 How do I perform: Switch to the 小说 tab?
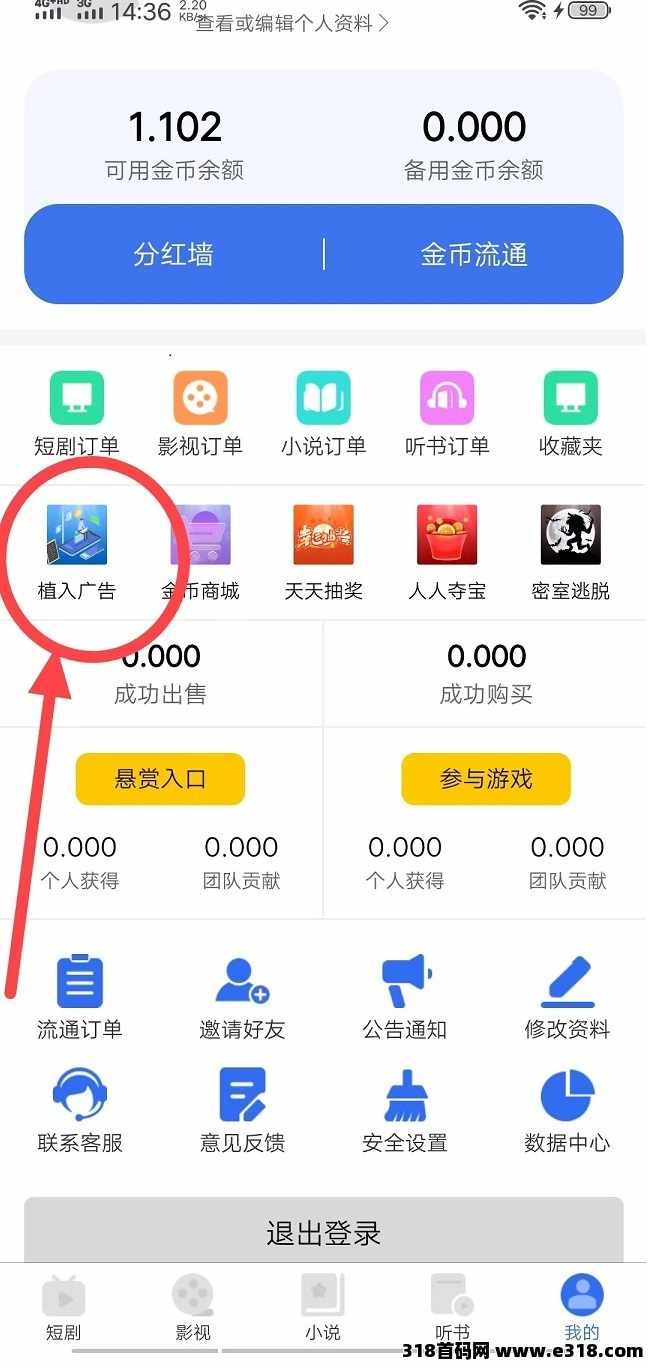click(323, 1308)
